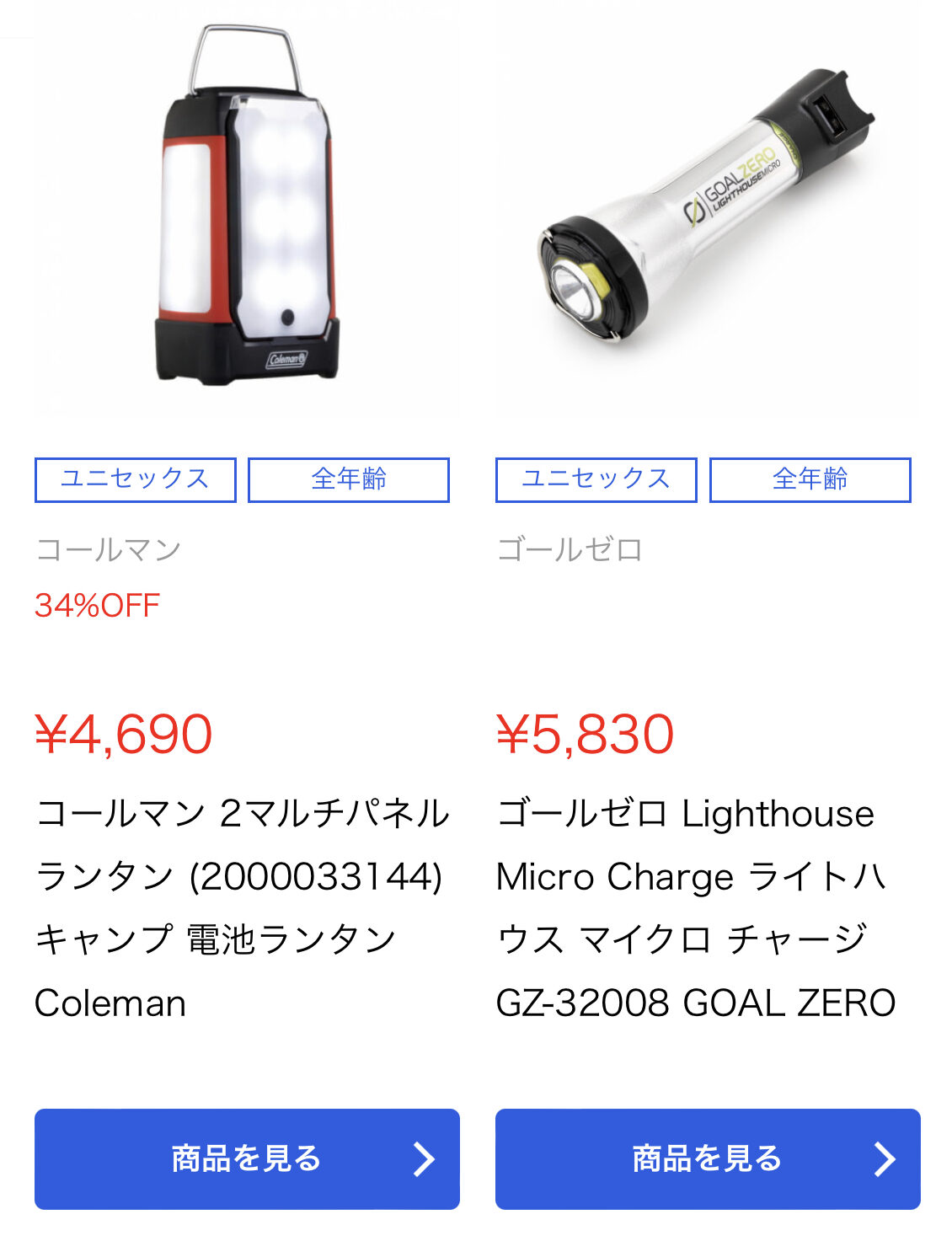This screenshot has height=1257, width=952.
Task: Tap 商品を見る for the Coleman lantern
Action: click(x=247, y=1158)
